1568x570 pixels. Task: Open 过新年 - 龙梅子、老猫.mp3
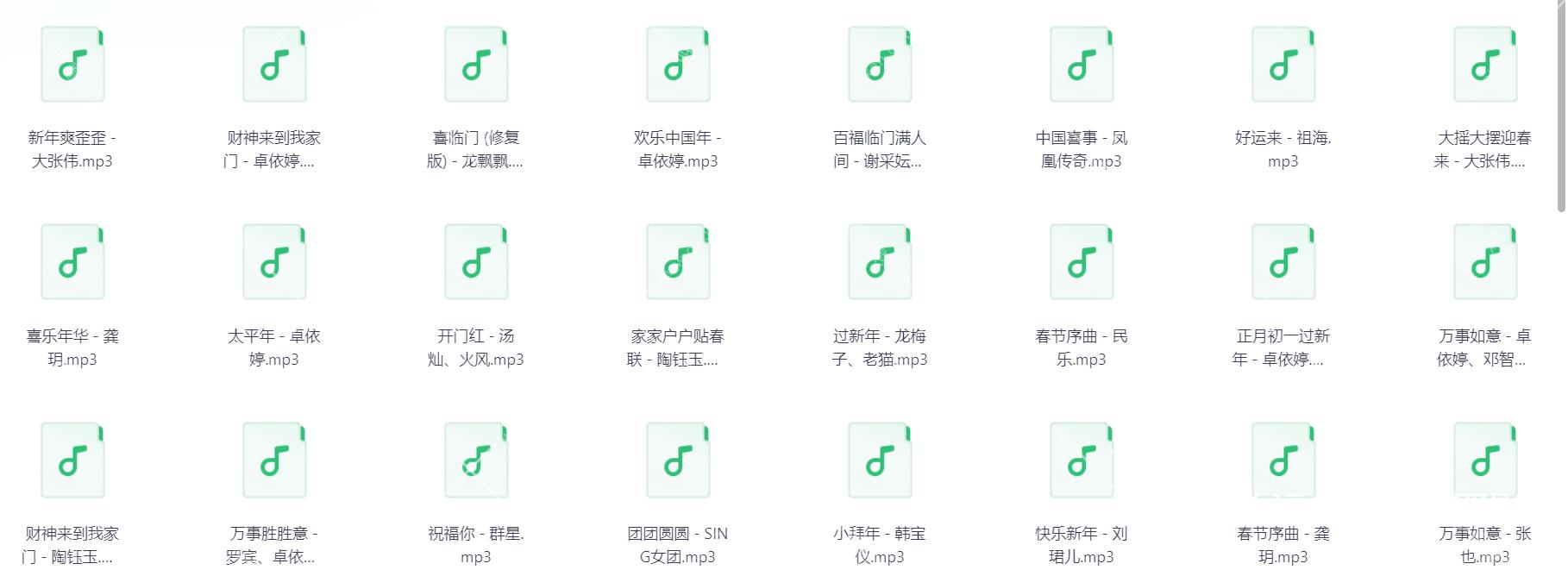(x=880, y=262)
